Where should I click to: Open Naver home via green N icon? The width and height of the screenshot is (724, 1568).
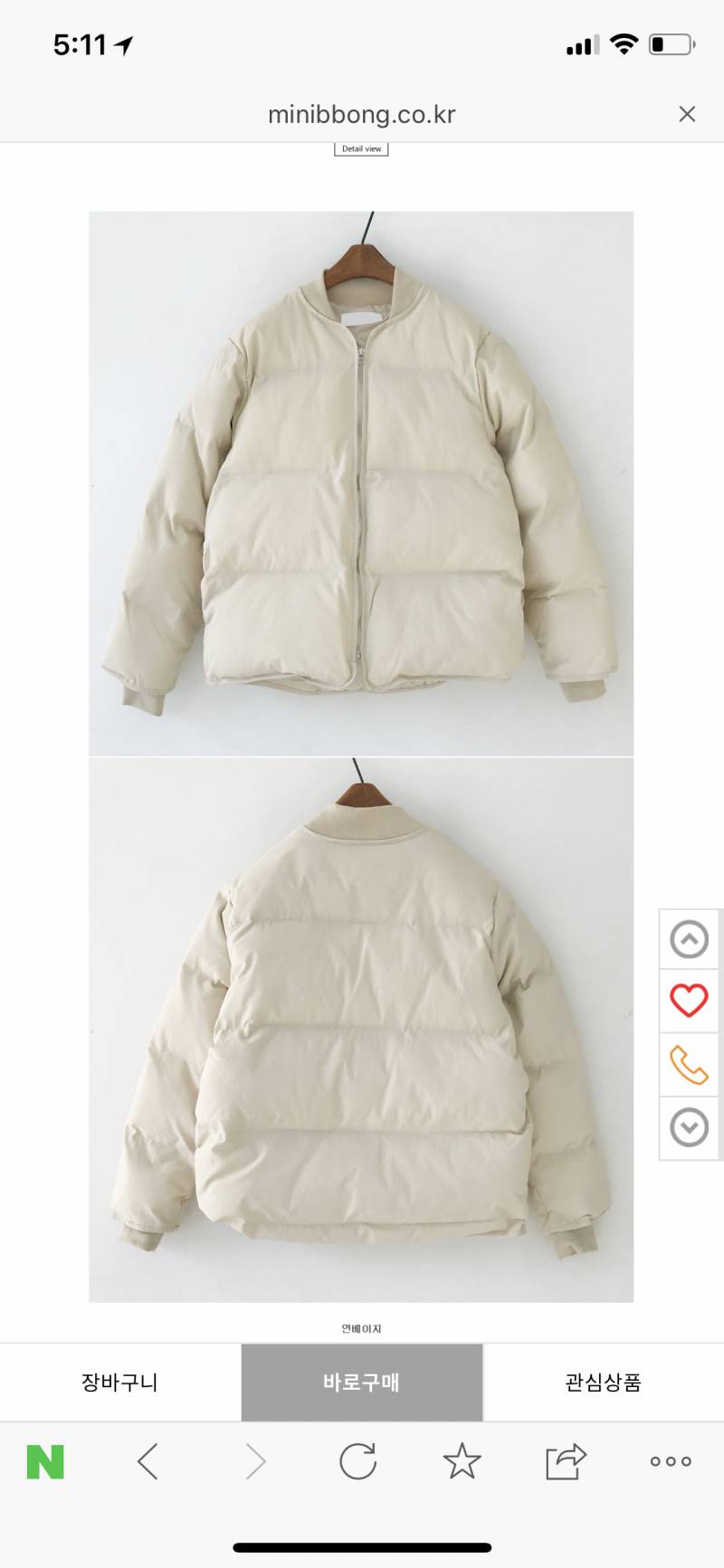pos(45,1461)
